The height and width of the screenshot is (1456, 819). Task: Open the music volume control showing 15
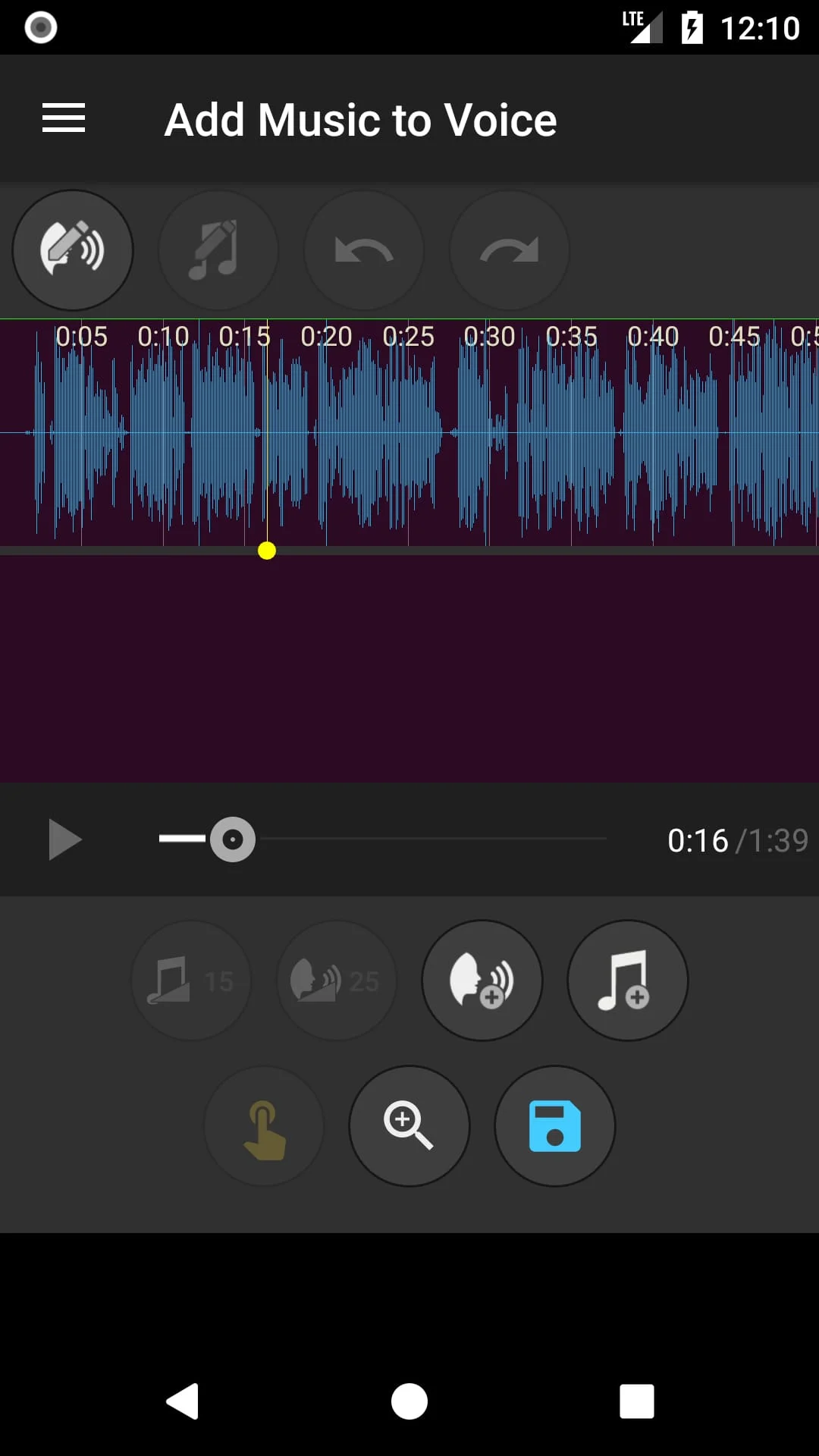(x=190, y=980)
